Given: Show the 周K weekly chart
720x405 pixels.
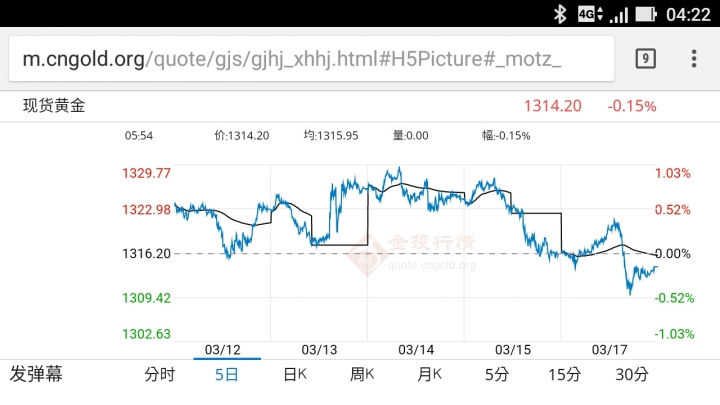Looking at the screenshot, I should pyautogui.click(x=362, y=375).
